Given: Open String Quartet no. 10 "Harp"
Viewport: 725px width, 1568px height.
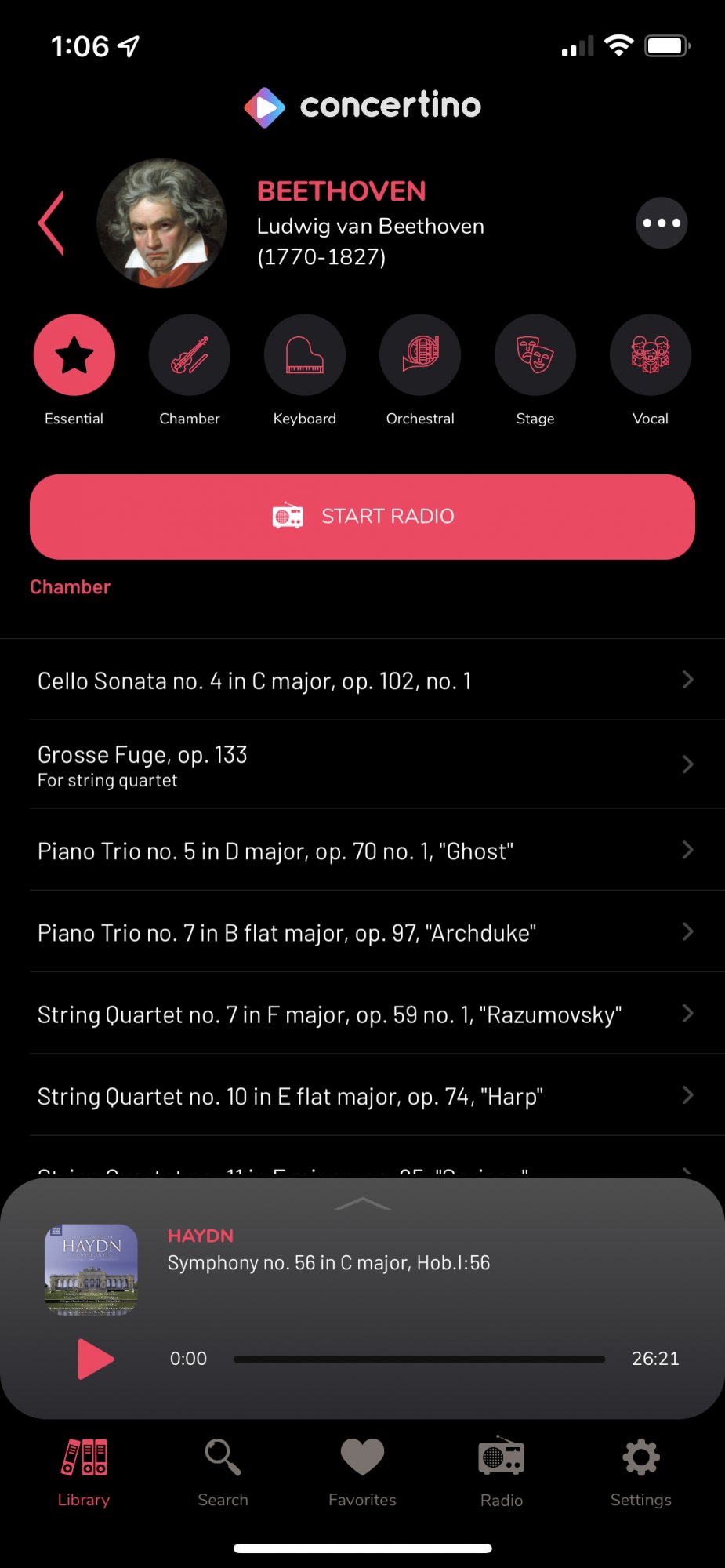Looking at the screenshot, I should pyautogui.click(x=362, y=1096).
